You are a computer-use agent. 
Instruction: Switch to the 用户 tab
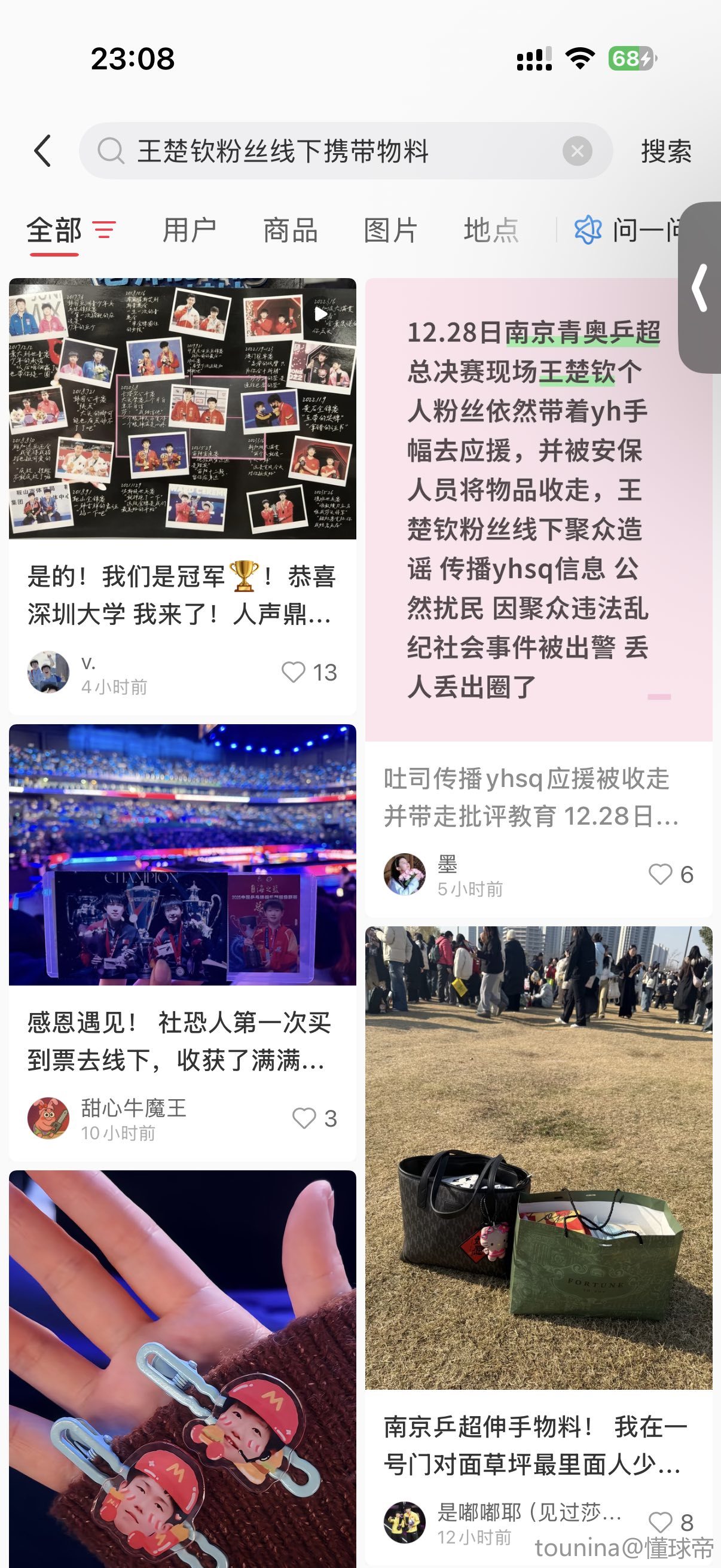point(190,231)
